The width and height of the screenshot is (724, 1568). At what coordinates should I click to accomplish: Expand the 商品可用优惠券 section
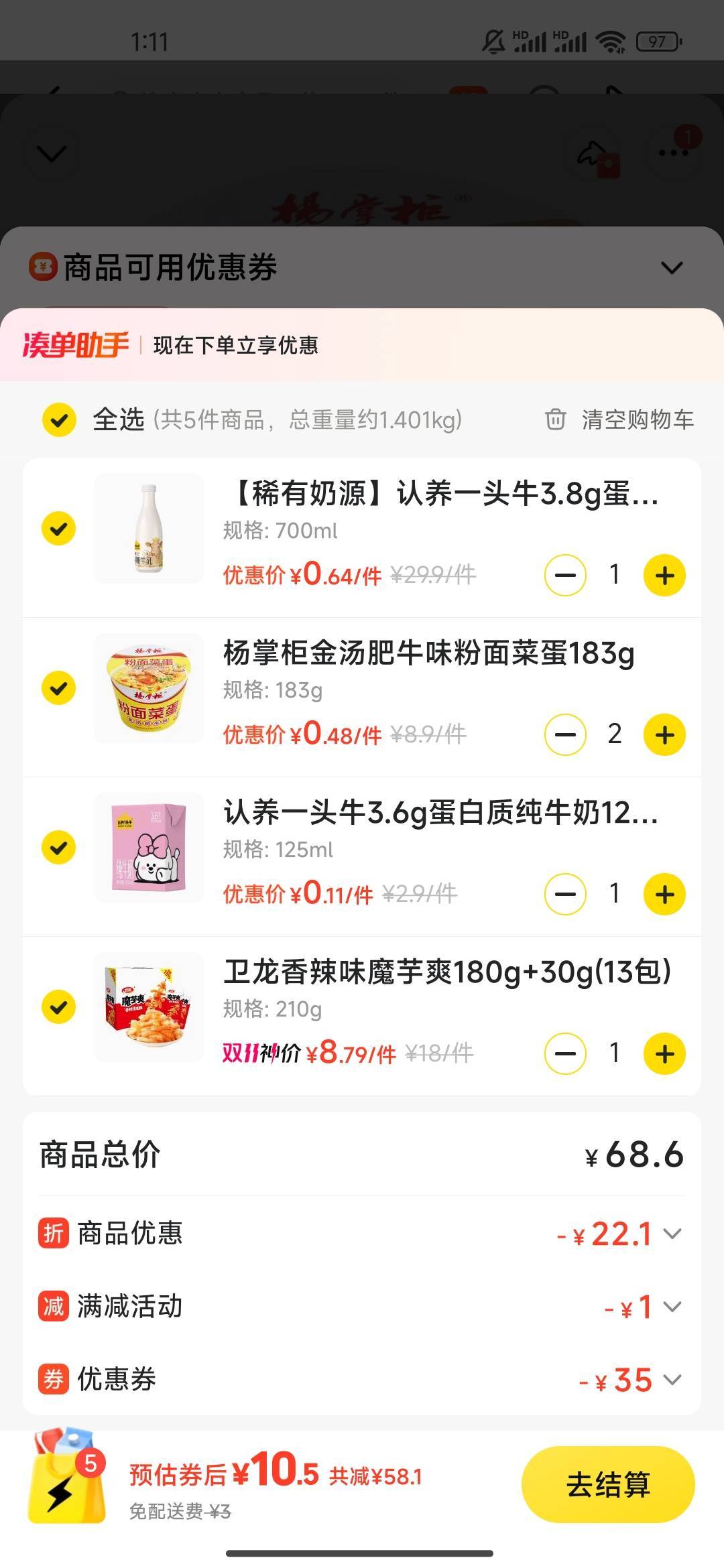[x=672, y=268]
